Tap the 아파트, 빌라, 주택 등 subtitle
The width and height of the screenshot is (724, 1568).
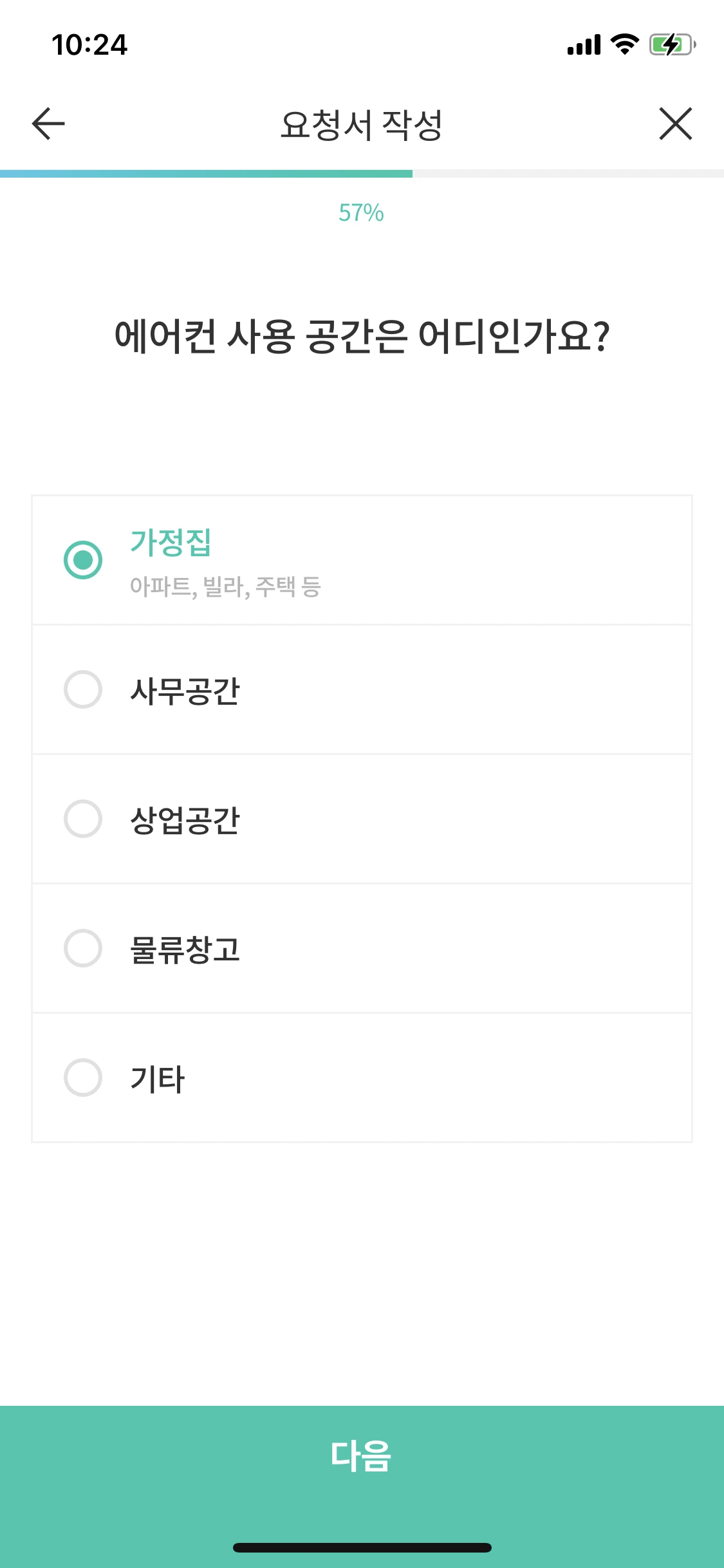tap(228, 586)
